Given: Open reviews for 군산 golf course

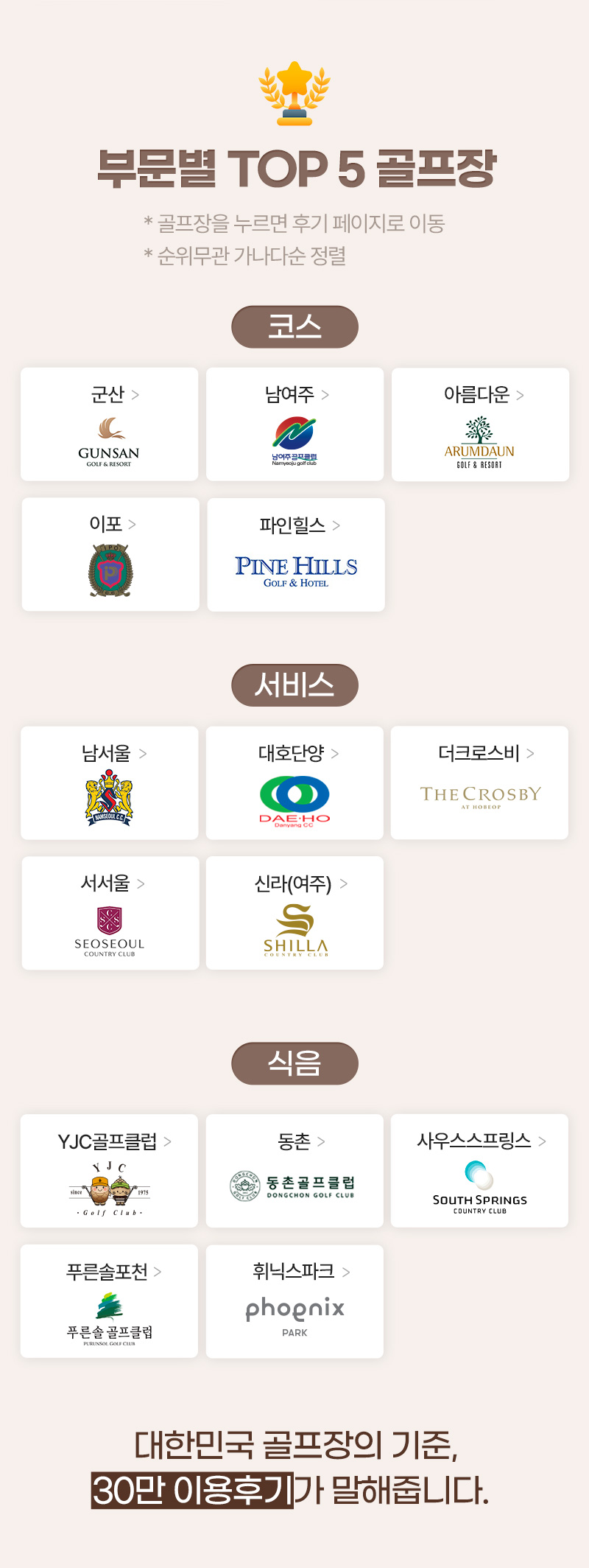Looking at the screenshot, I should [x=109, y=424].
